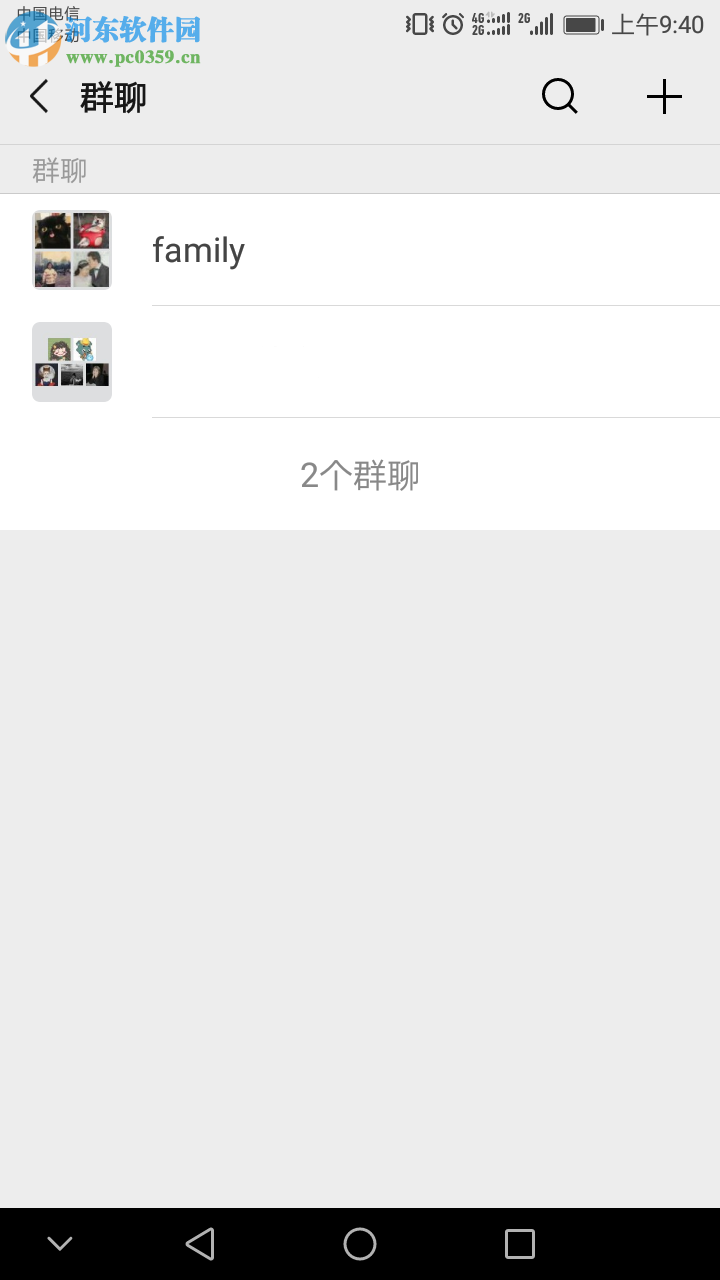Image resolution: width=720 pixels, height=1280 pixels.
Task: Open the recent apps overview
Action: pyautogui.click(x=519, y=1244)
